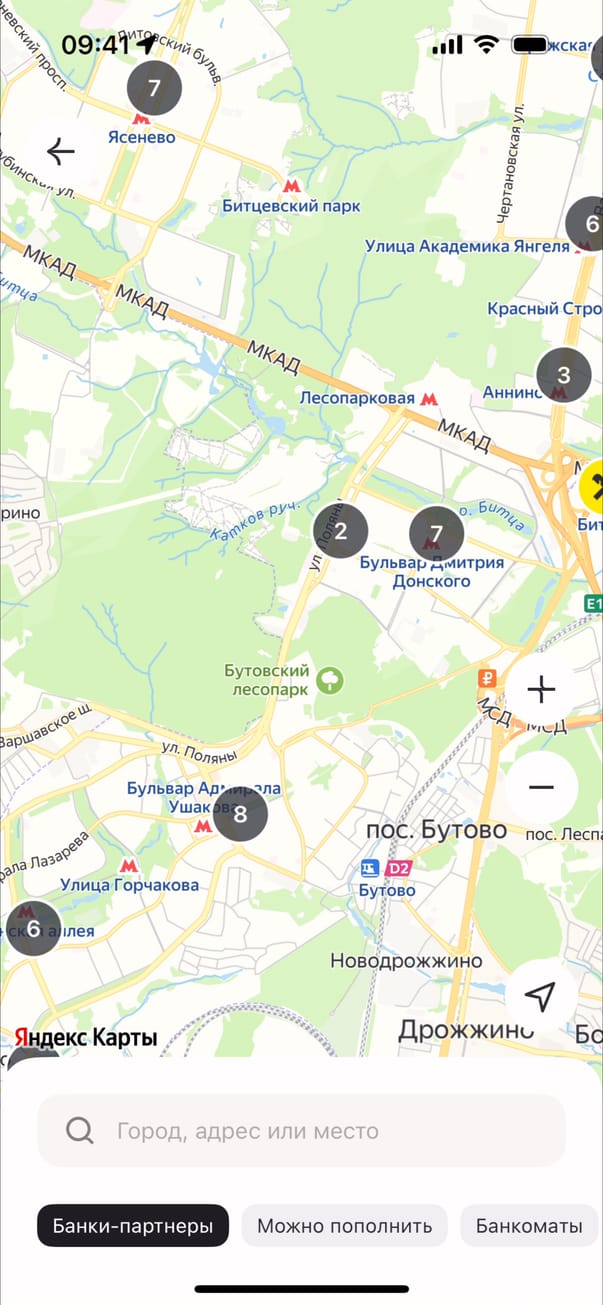
Task: Go back using the arrow button
Action: click(61, 151)
